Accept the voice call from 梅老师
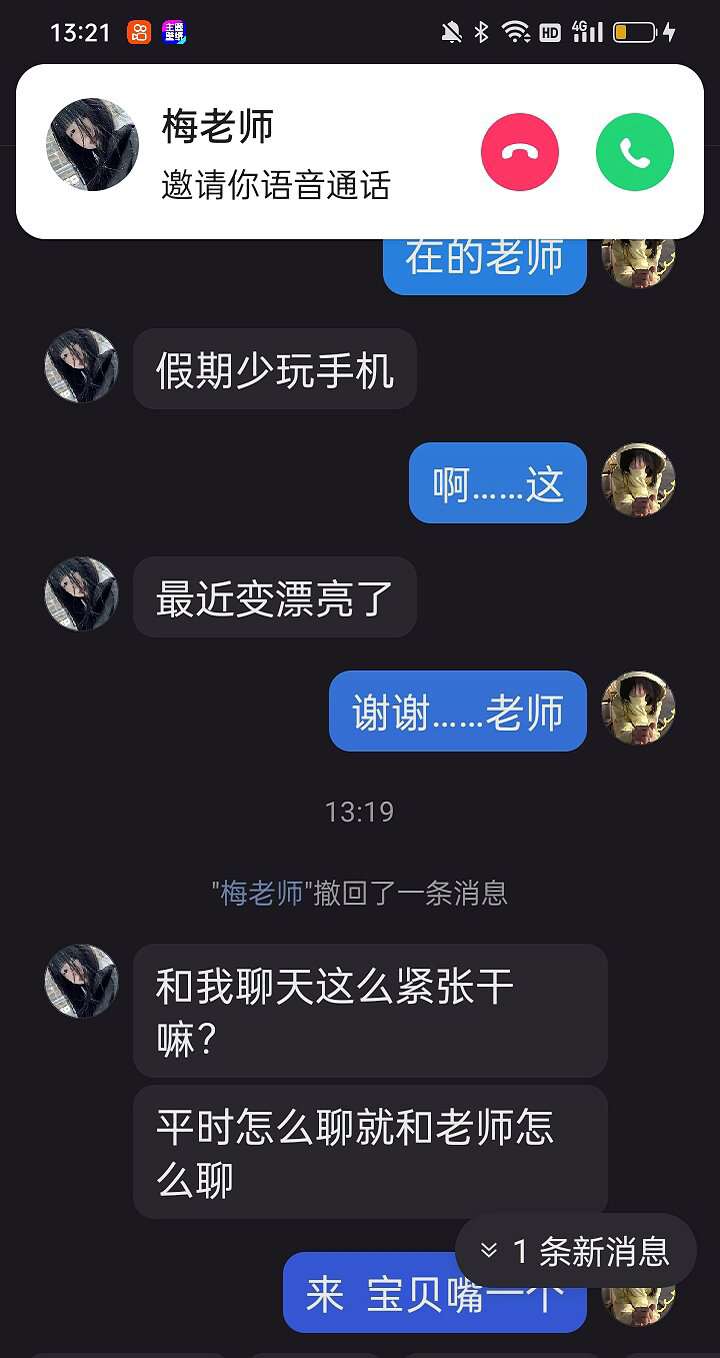 click(635, 153)
